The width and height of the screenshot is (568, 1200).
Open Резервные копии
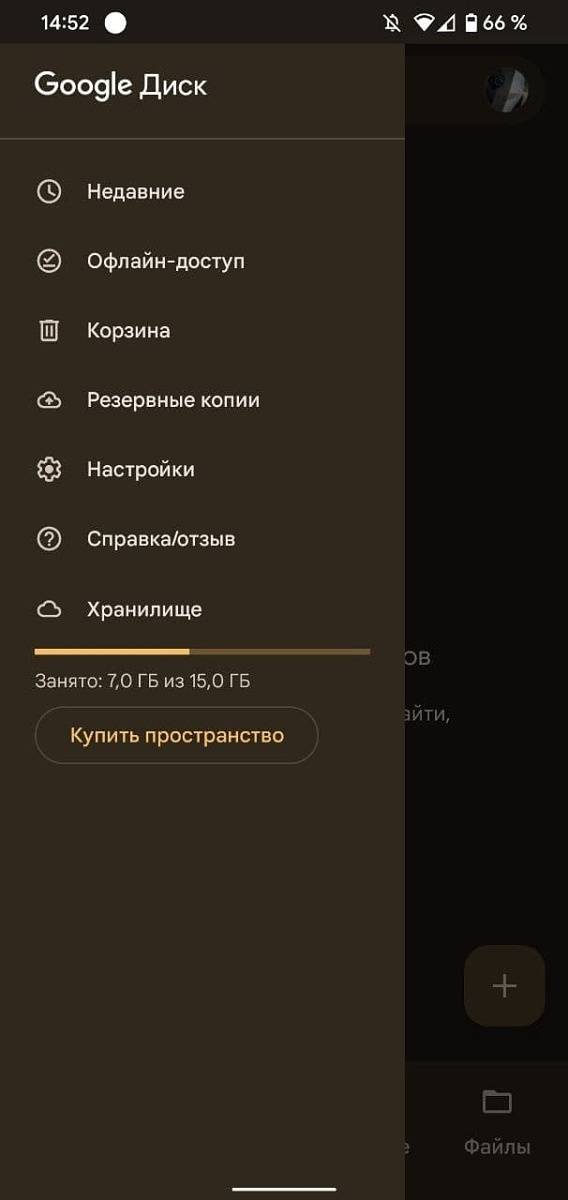[202, 400]
